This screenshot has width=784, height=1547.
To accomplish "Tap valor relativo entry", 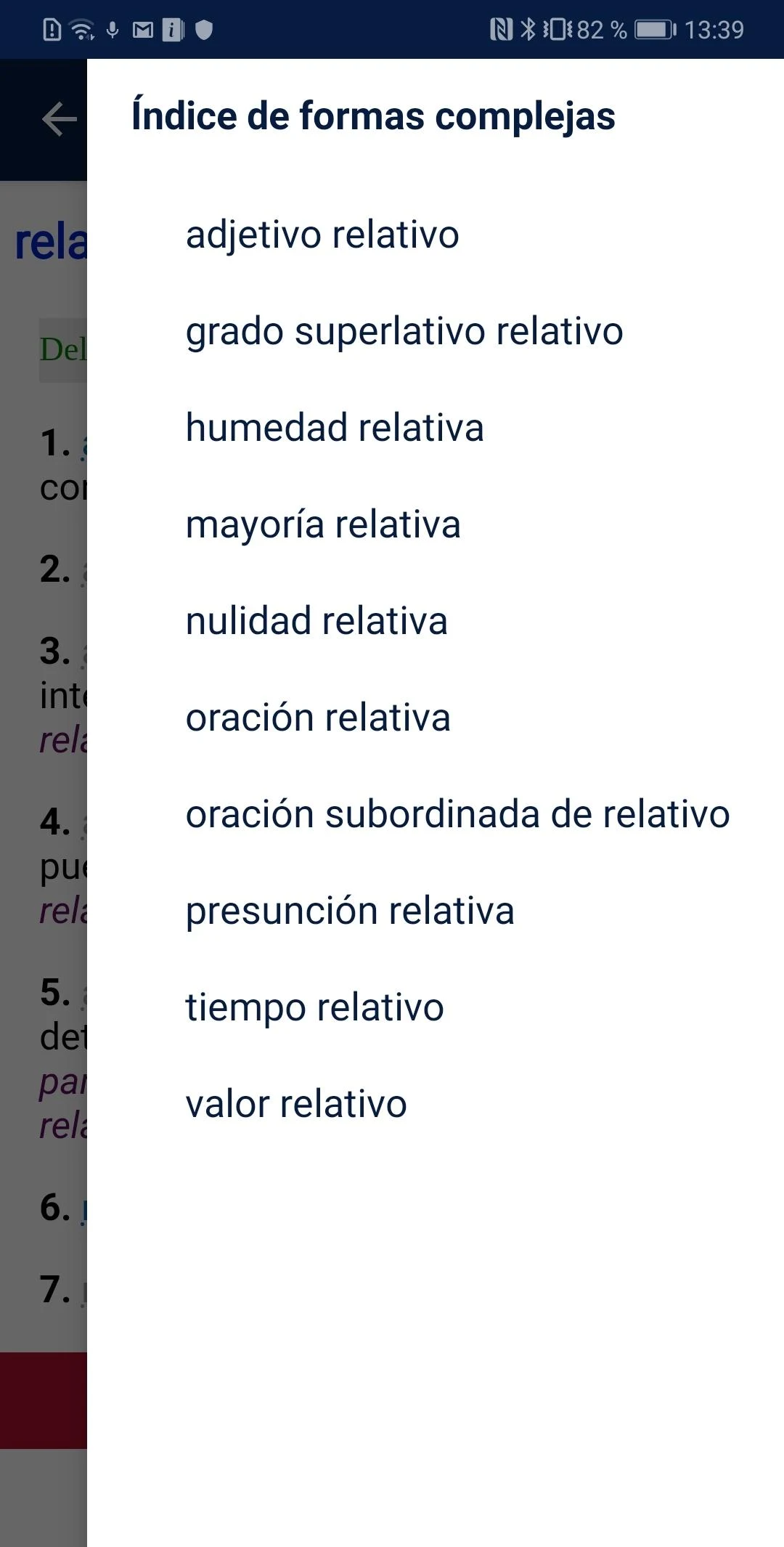I will tap(296, 1105).
